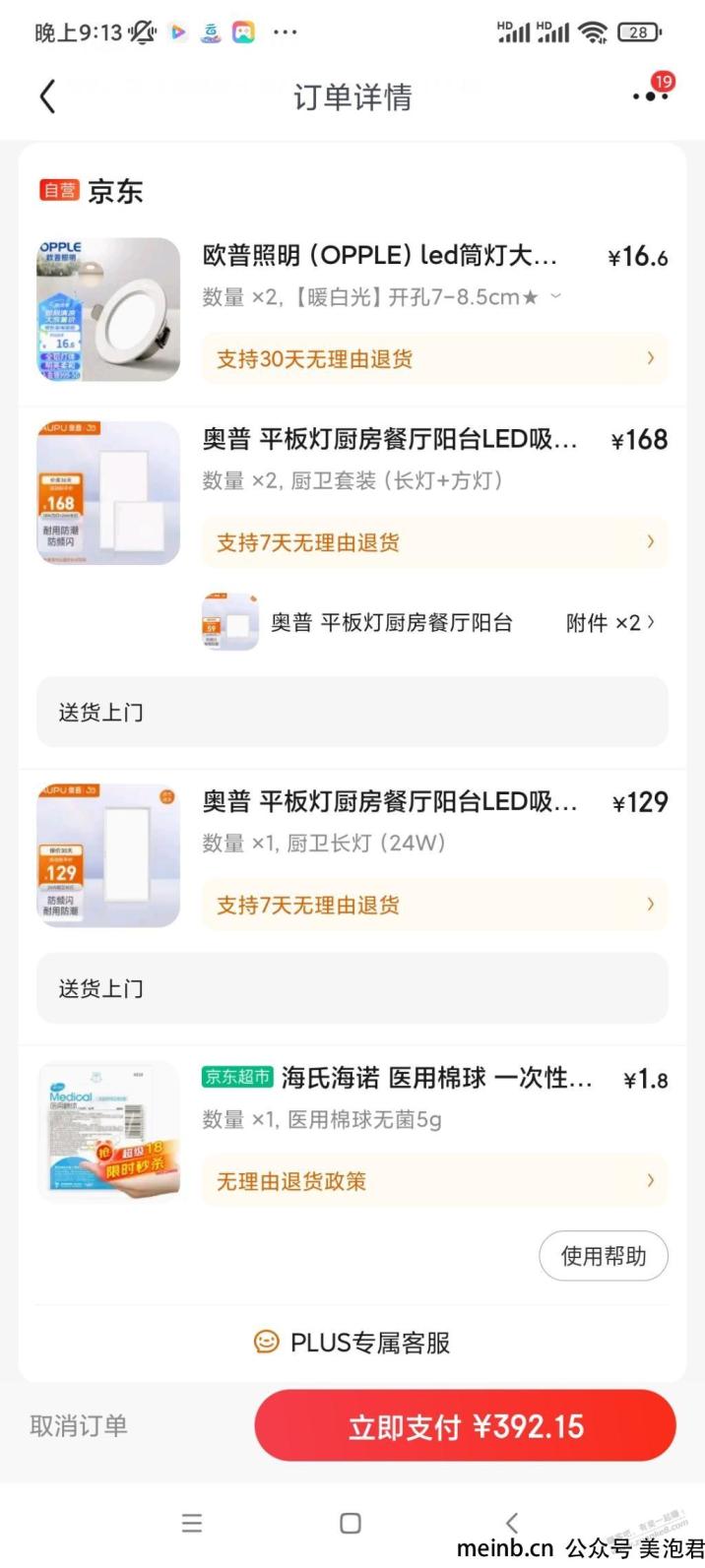View 7-day return policy for ¥168 item

(434, 542)
